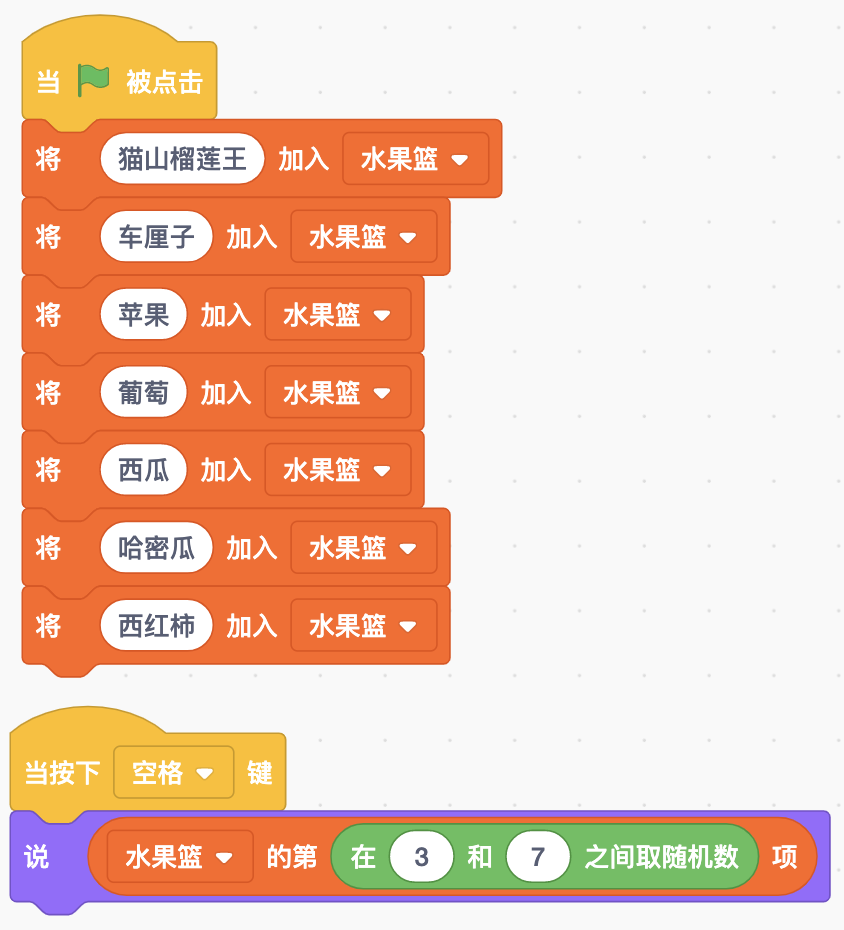Viewport: 844px width, 930px height.
Task: Open the '空格' key dropdown
Action: tap(173, 771)
